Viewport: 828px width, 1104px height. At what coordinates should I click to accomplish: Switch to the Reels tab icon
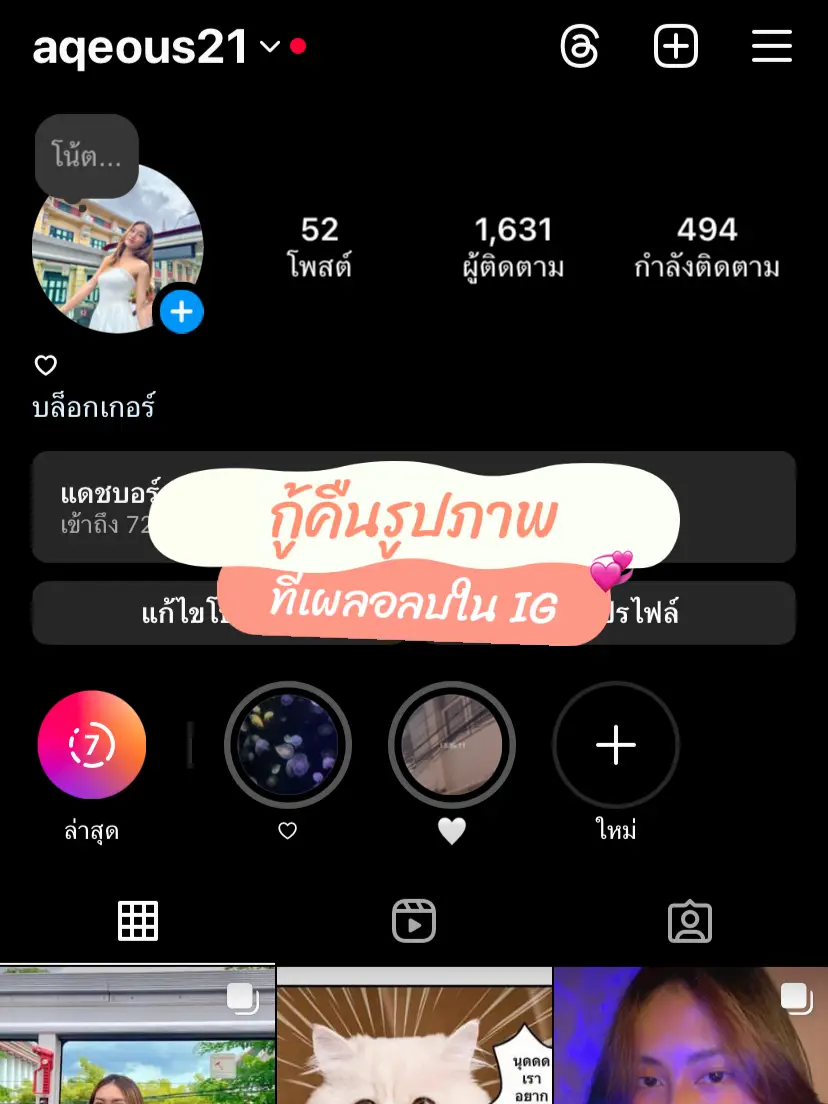[414, 921]
